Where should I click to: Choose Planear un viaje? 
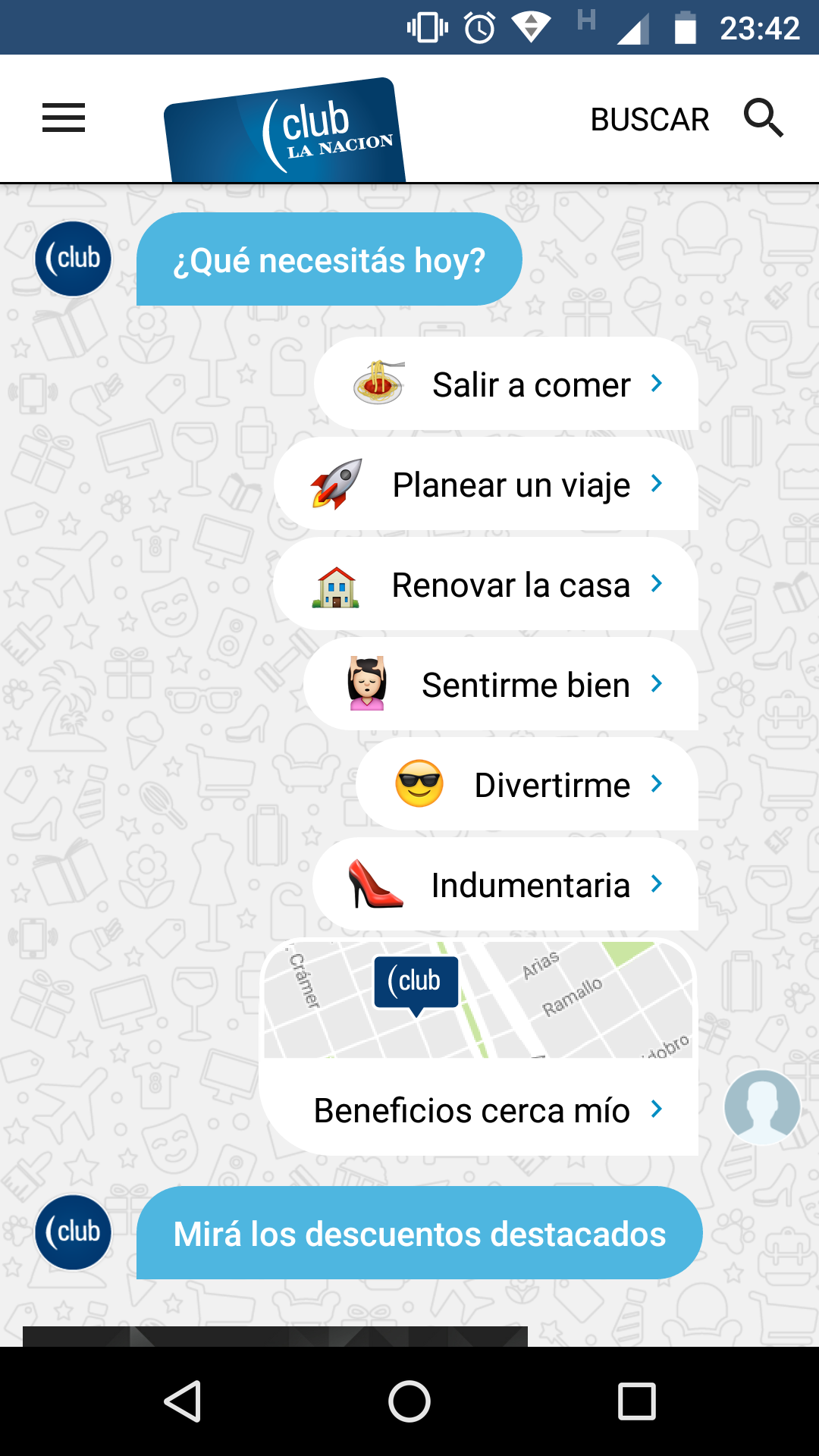[486, 484]
